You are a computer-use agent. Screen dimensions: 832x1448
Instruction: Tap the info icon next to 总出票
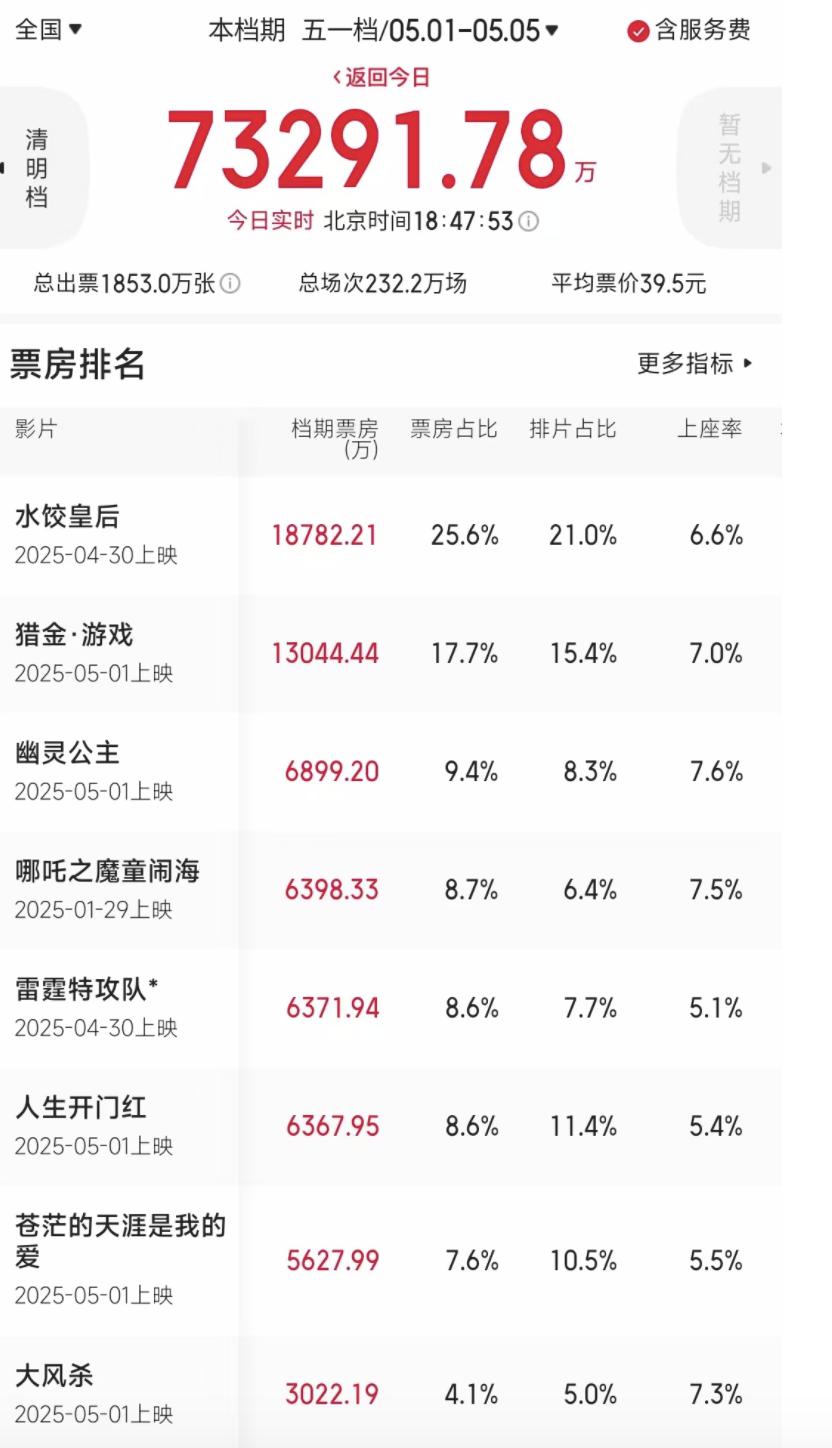pyautogui.click(x=230, y=284)
